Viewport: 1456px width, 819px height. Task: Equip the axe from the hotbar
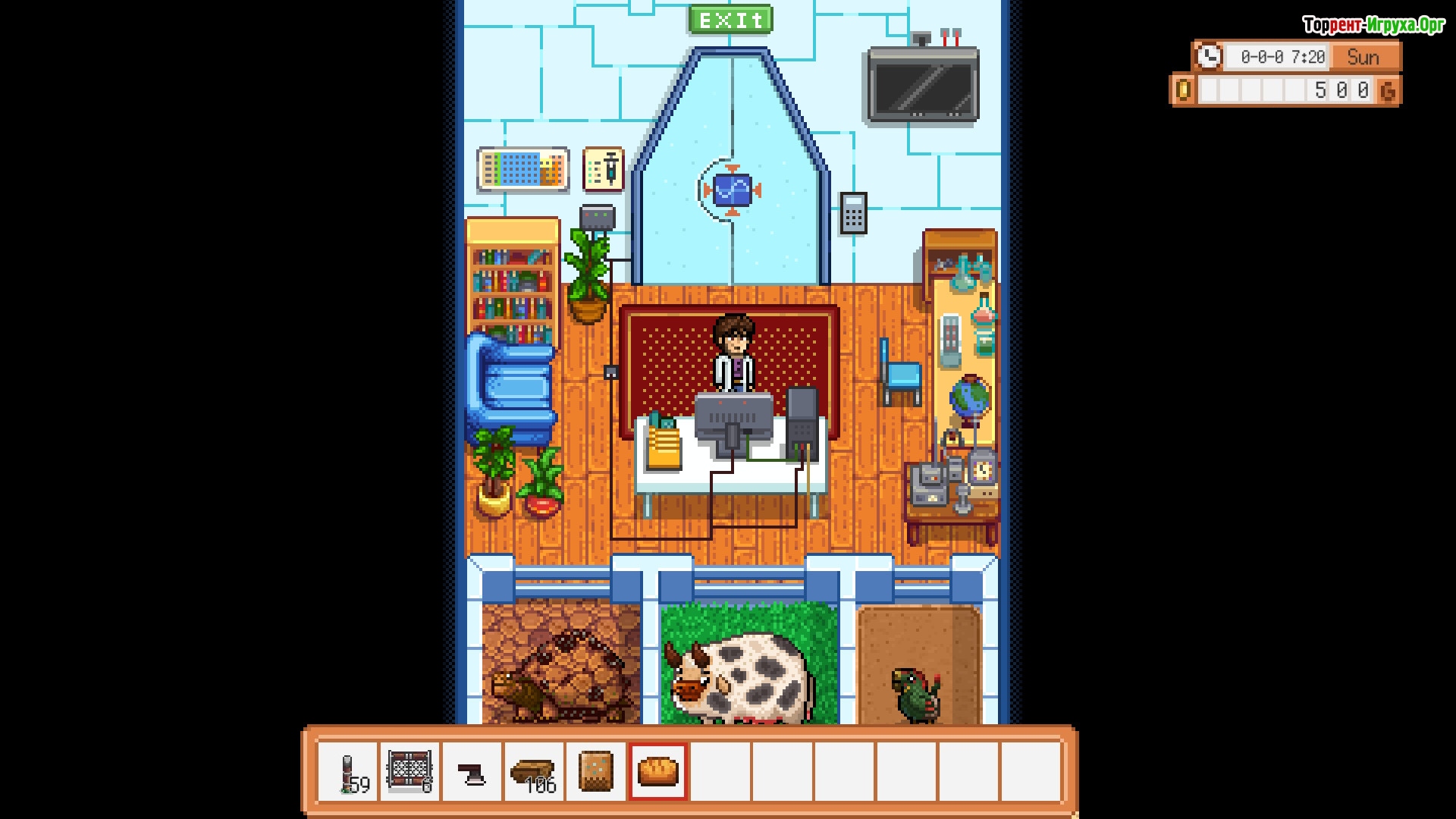click(472, 772)
